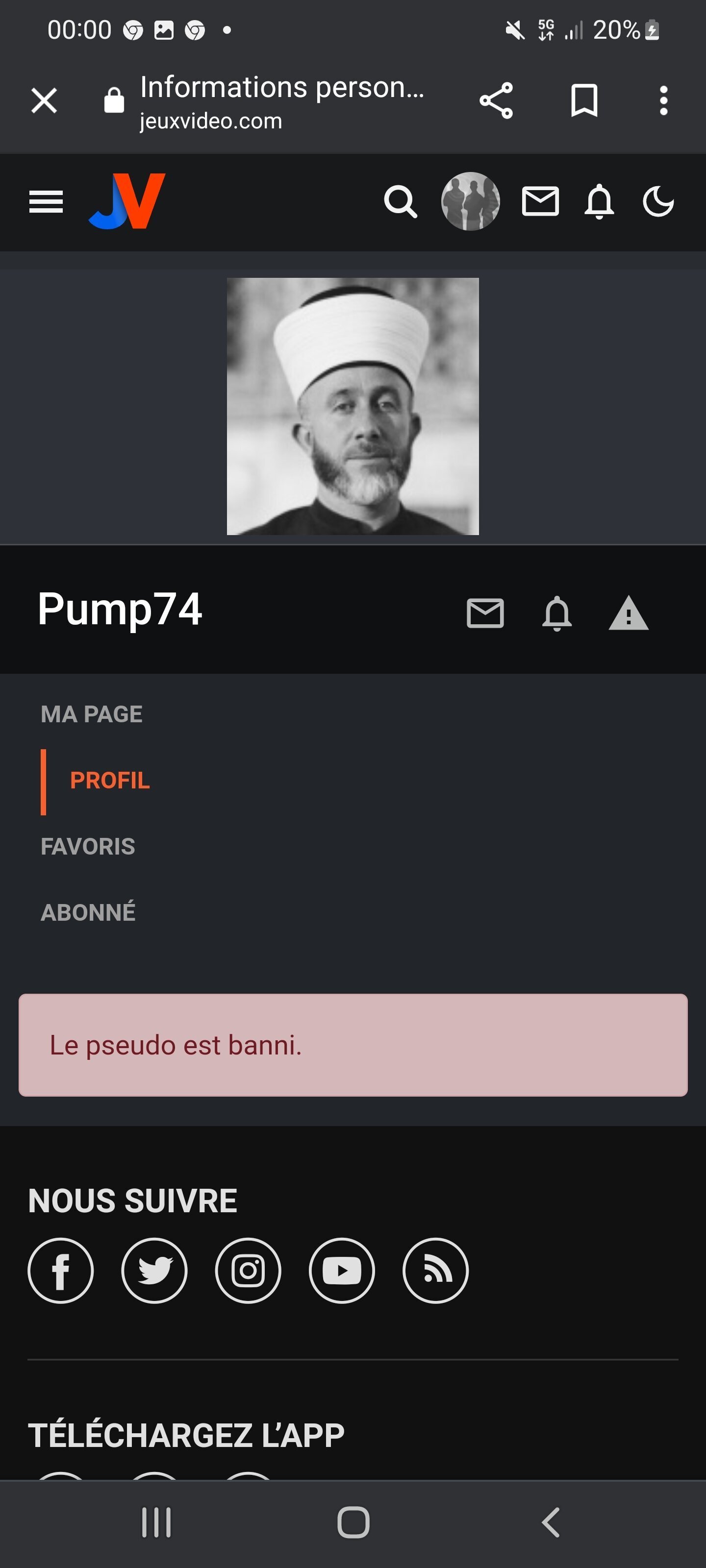This screenshot has width=706, height=1568.
Task: Switch to the Favoris tab
Action: (88, 846)
